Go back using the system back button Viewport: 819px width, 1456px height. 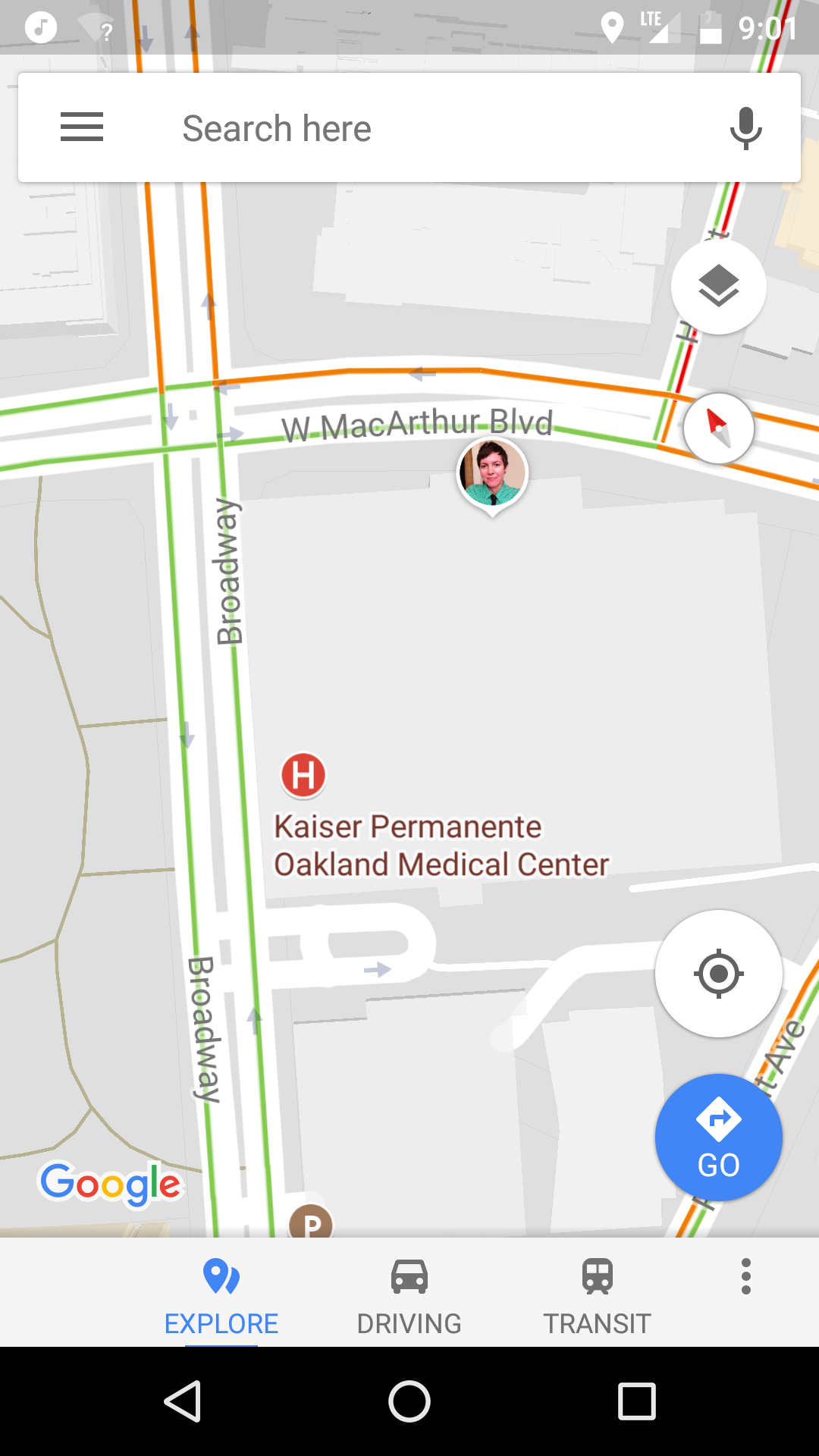click(182, 1401)
